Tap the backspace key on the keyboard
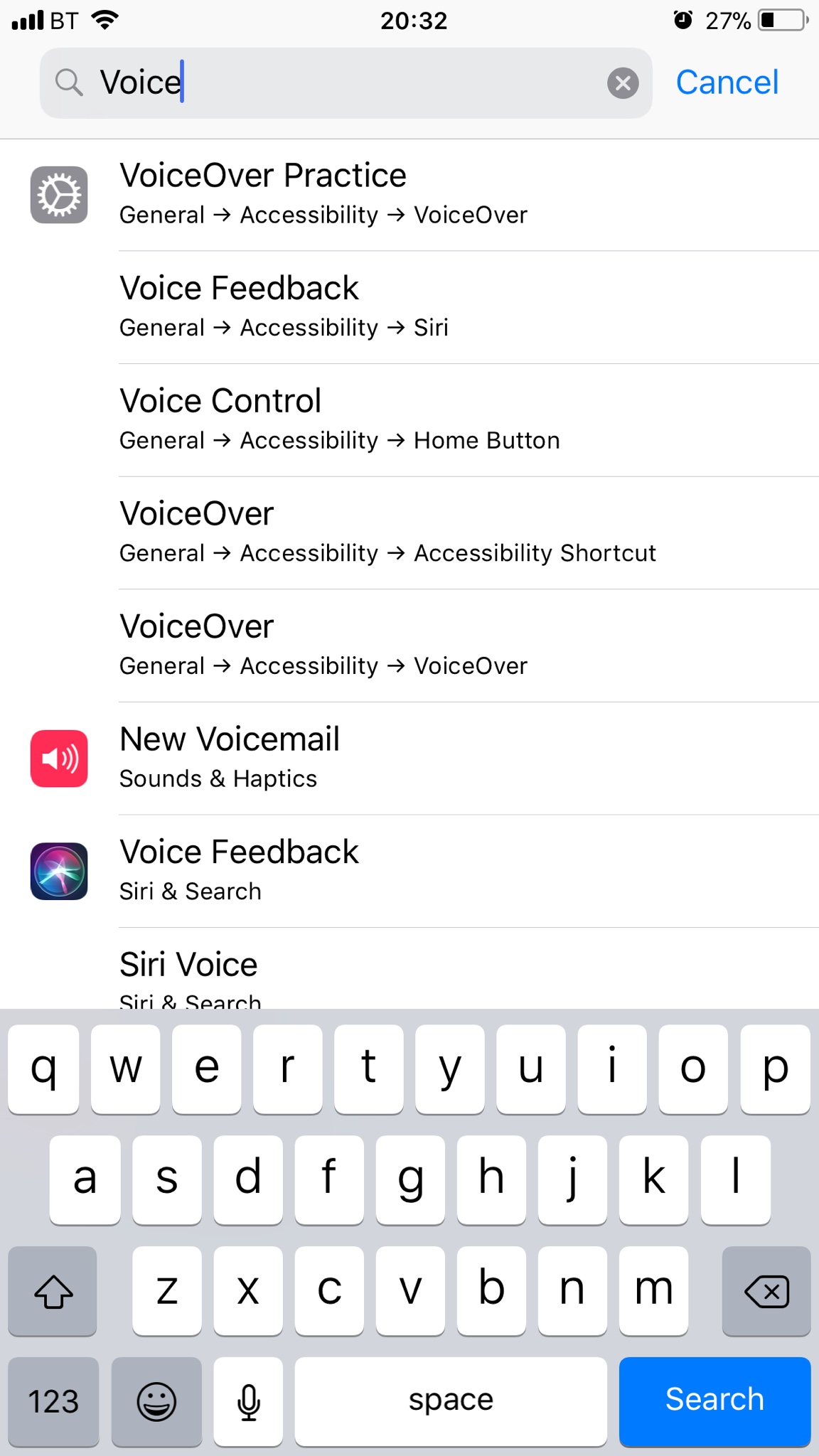The width and height of the screenshot is (819, 1456). tap(766, 1290)
